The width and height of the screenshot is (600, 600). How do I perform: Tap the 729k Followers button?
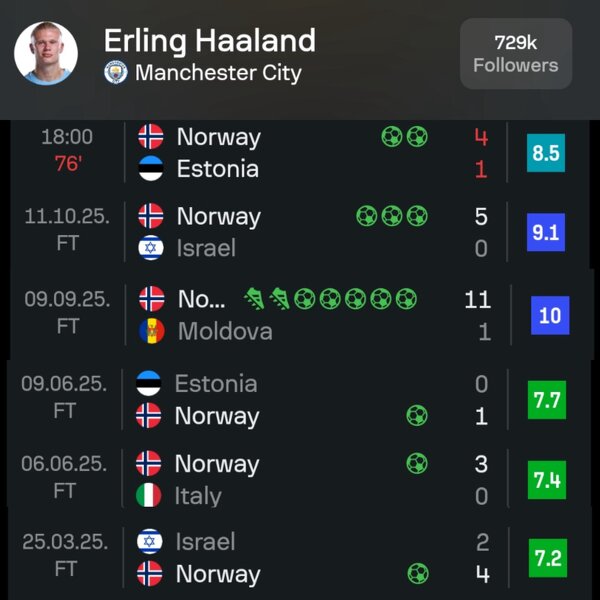tap(515, 54)
